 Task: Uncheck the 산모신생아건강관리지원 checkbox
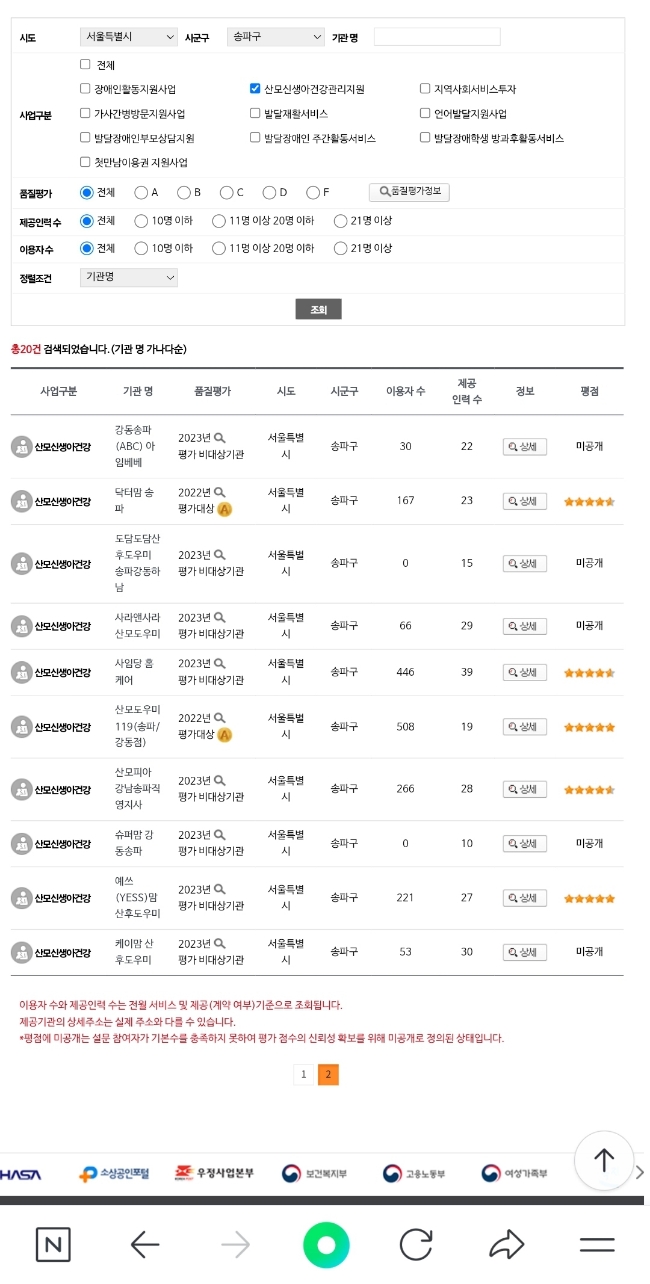pyautogui.click(x=255, y=89)
